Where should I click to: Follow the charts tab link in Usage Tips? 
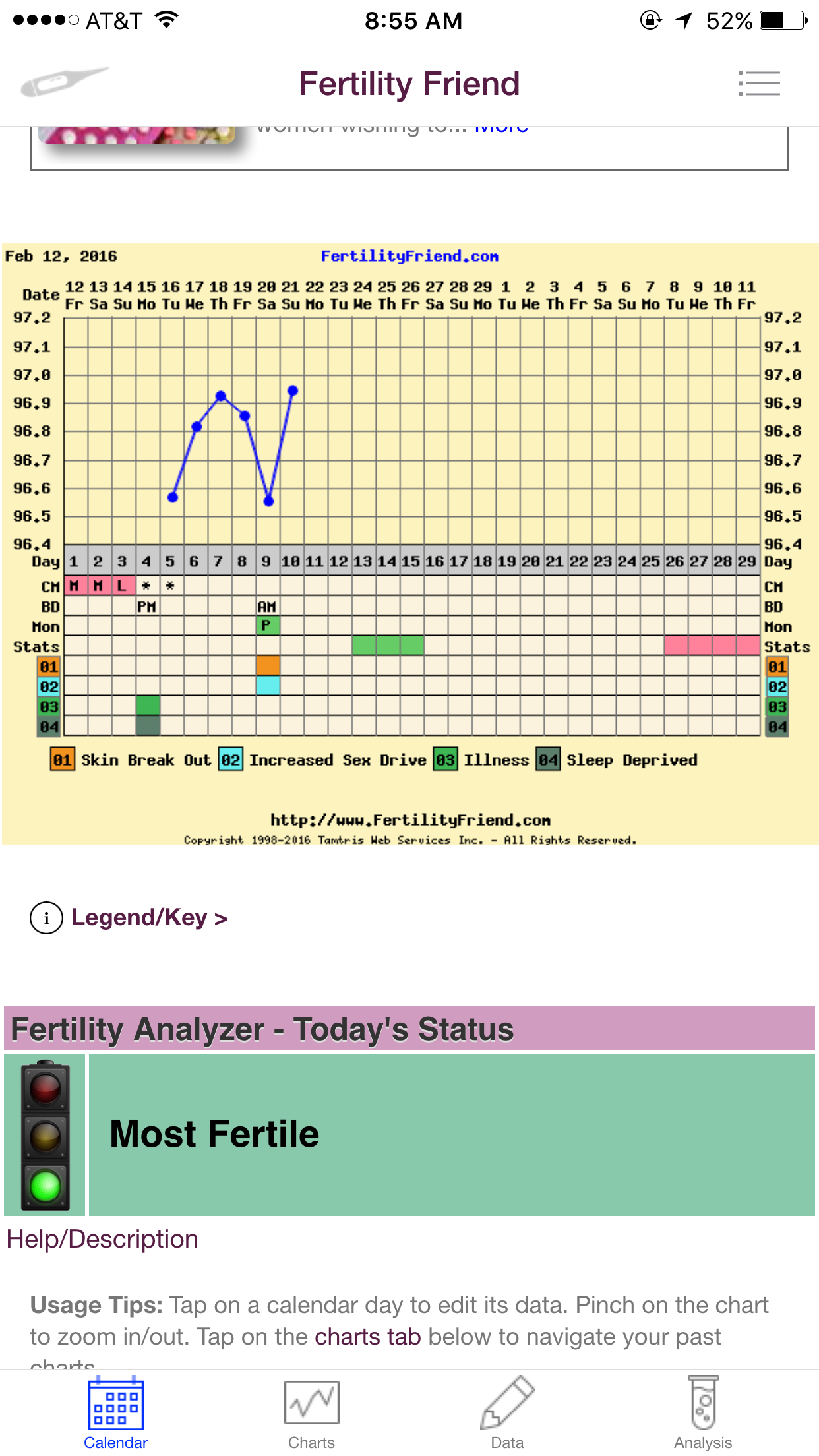367,1337
